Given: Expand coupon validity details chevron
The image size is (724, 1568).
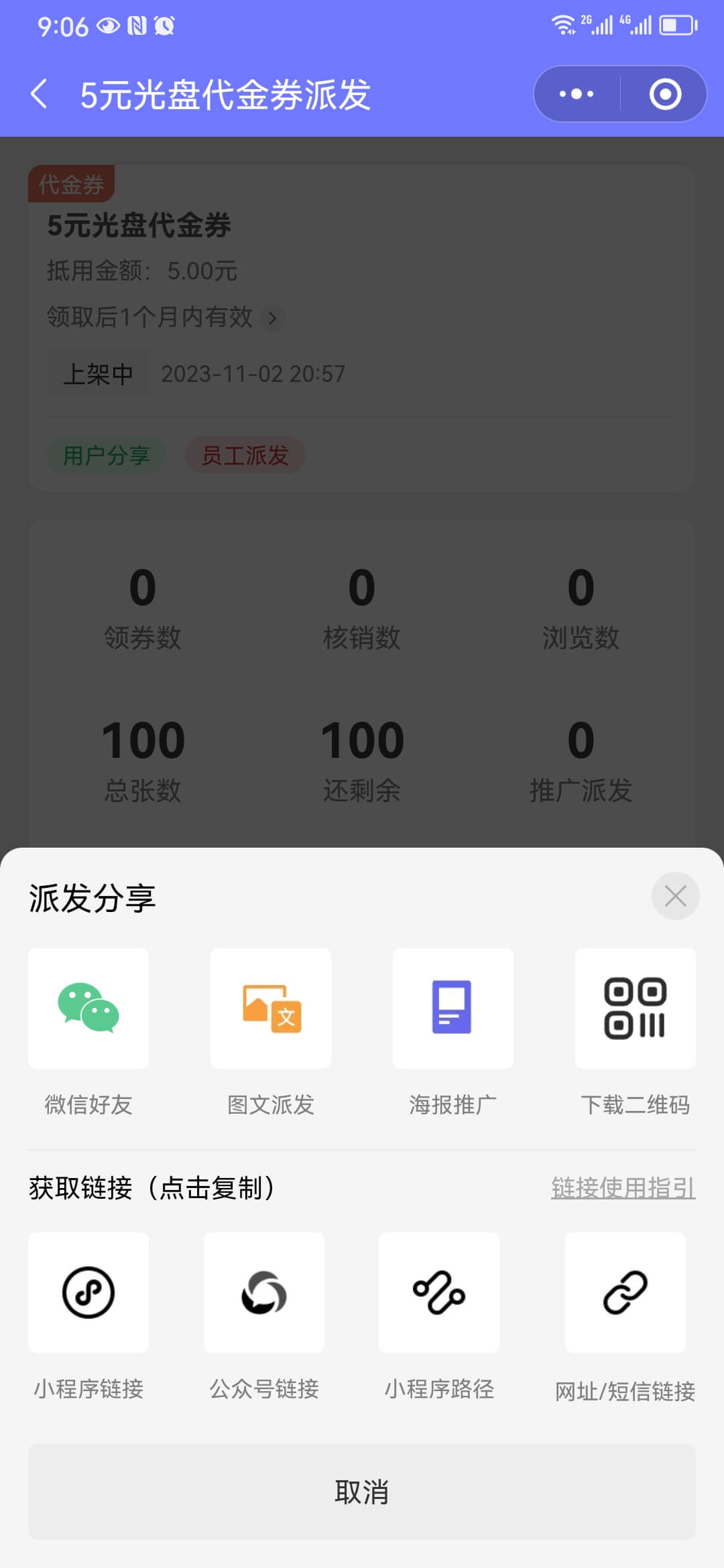Looking at the screenshot, I should pos(274,318).
